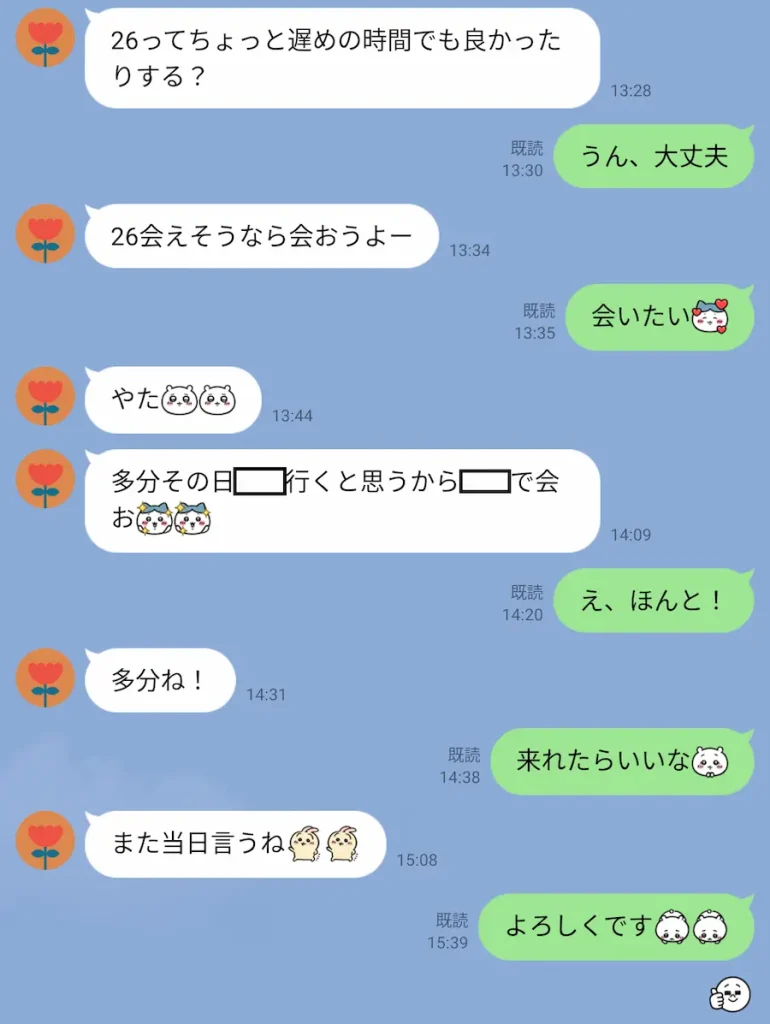Open sender's avatar beside the 26って message
The height and width of the screenshot is (1024, 770).
tap(45, 38)
